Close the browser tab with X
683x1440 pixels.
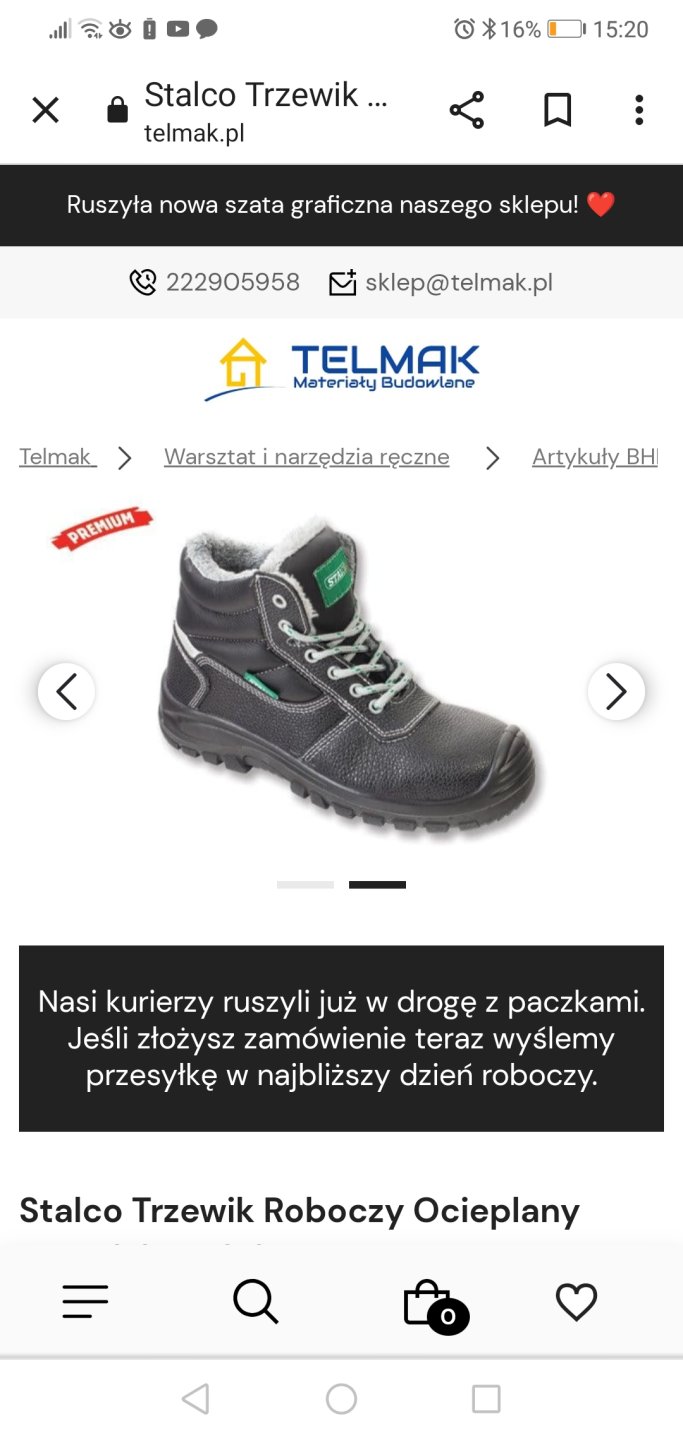coord(45,110)
